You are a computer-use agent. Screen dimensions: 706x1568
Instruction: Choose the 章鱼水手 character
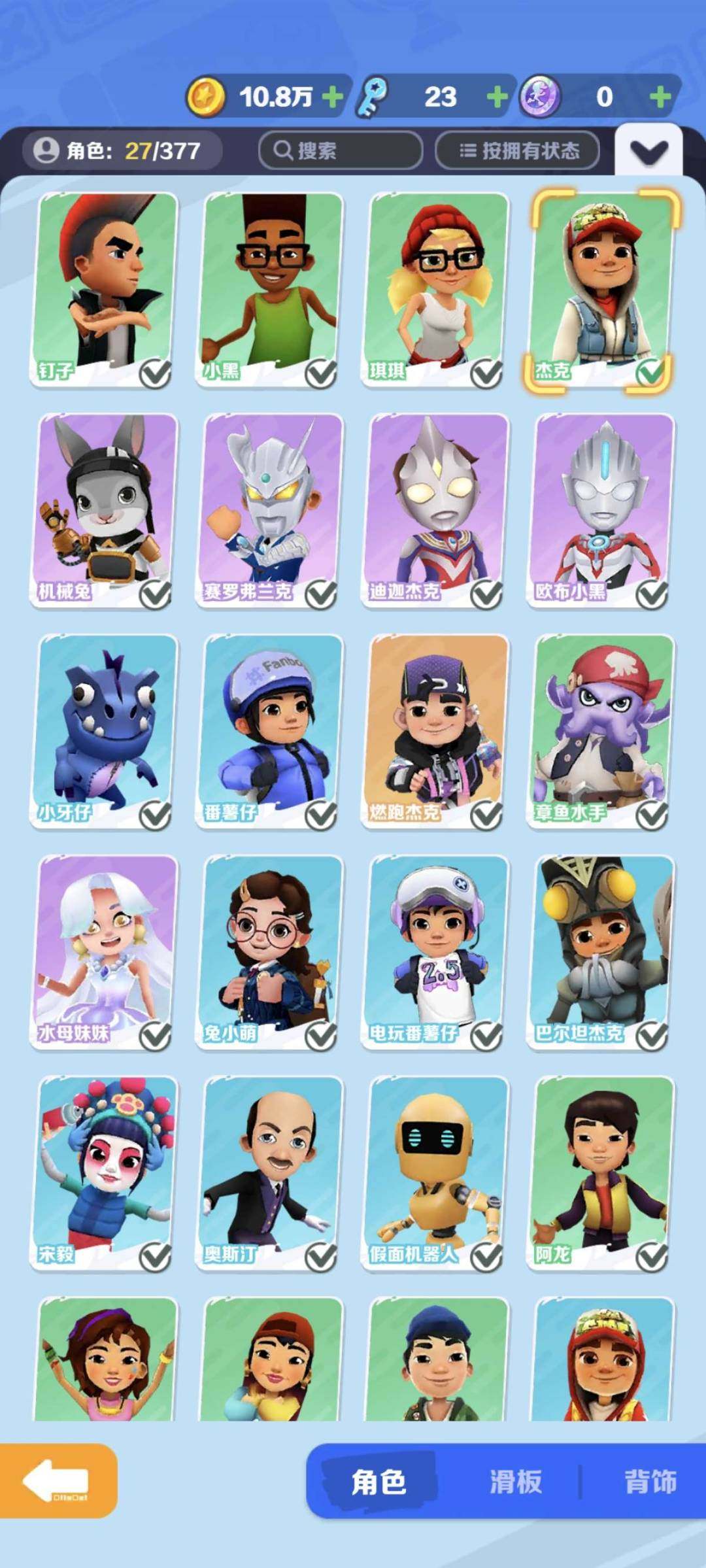(601, 730)
